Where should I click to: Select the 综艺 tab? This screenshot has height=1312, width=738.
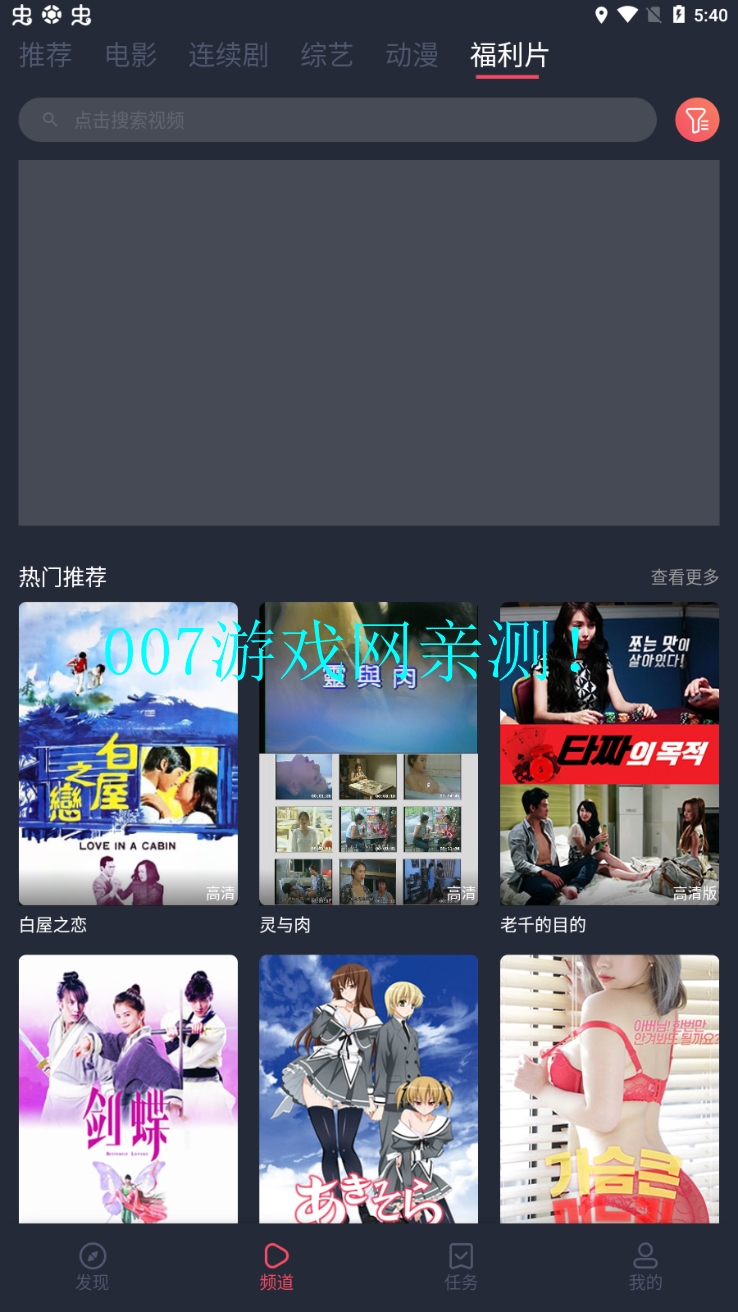[327, 55]
